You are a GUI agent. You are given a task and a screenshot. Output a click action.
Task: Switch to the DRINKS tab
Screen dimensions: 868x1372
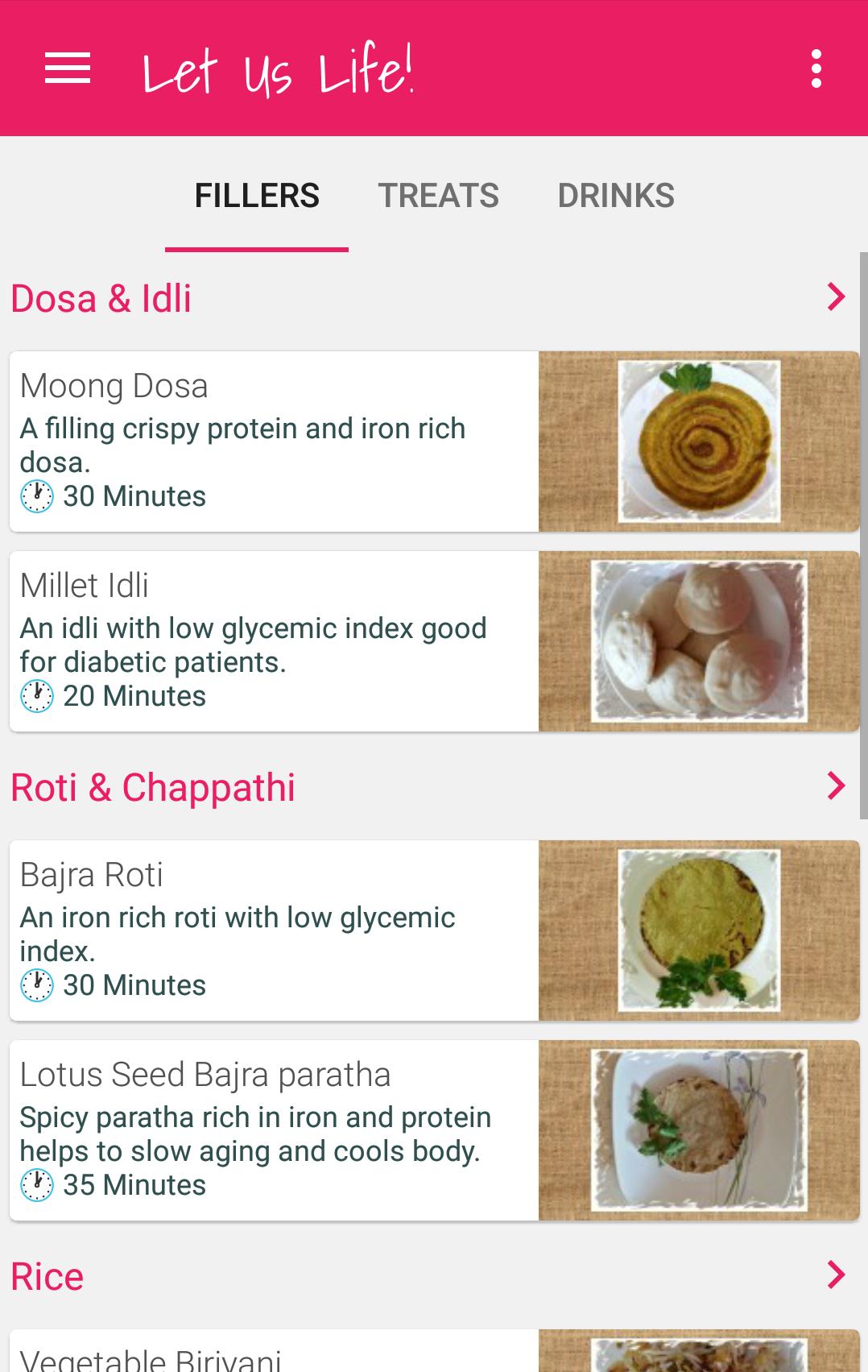point(617,195)
